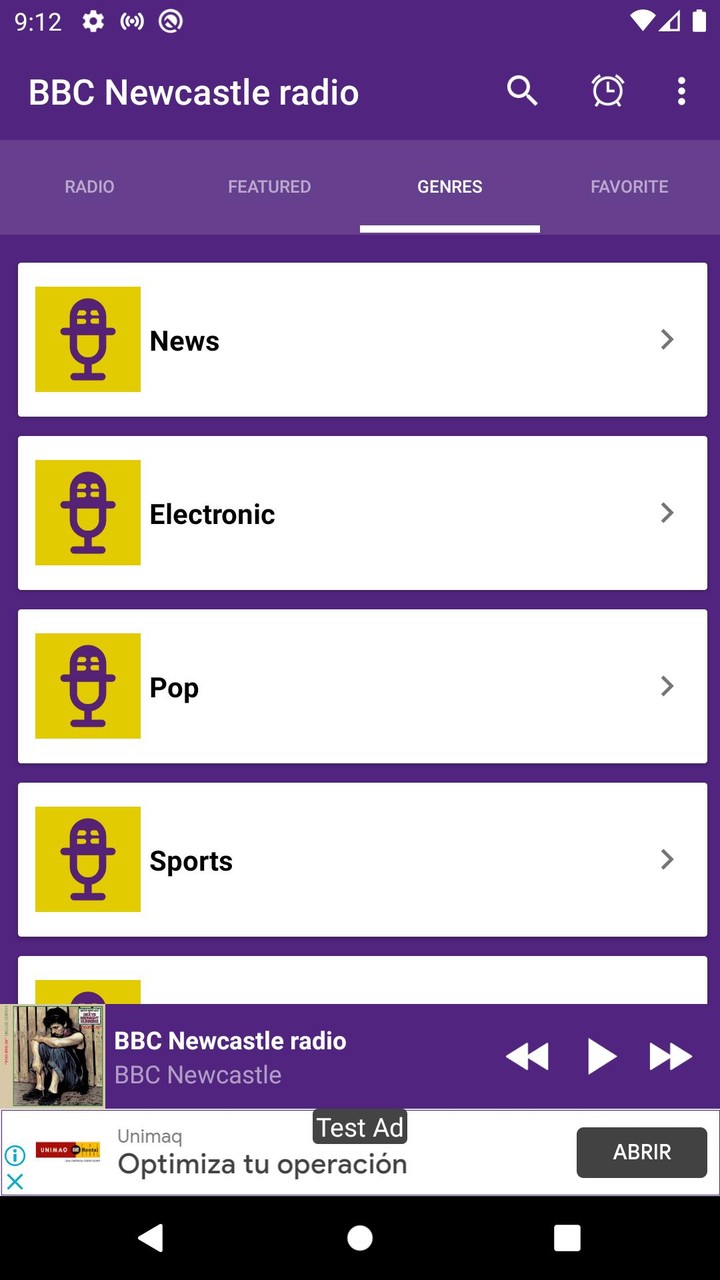Click the Pop genre microphone icon
Screen dimensions: 720x1280
click(x=88, y=686)
